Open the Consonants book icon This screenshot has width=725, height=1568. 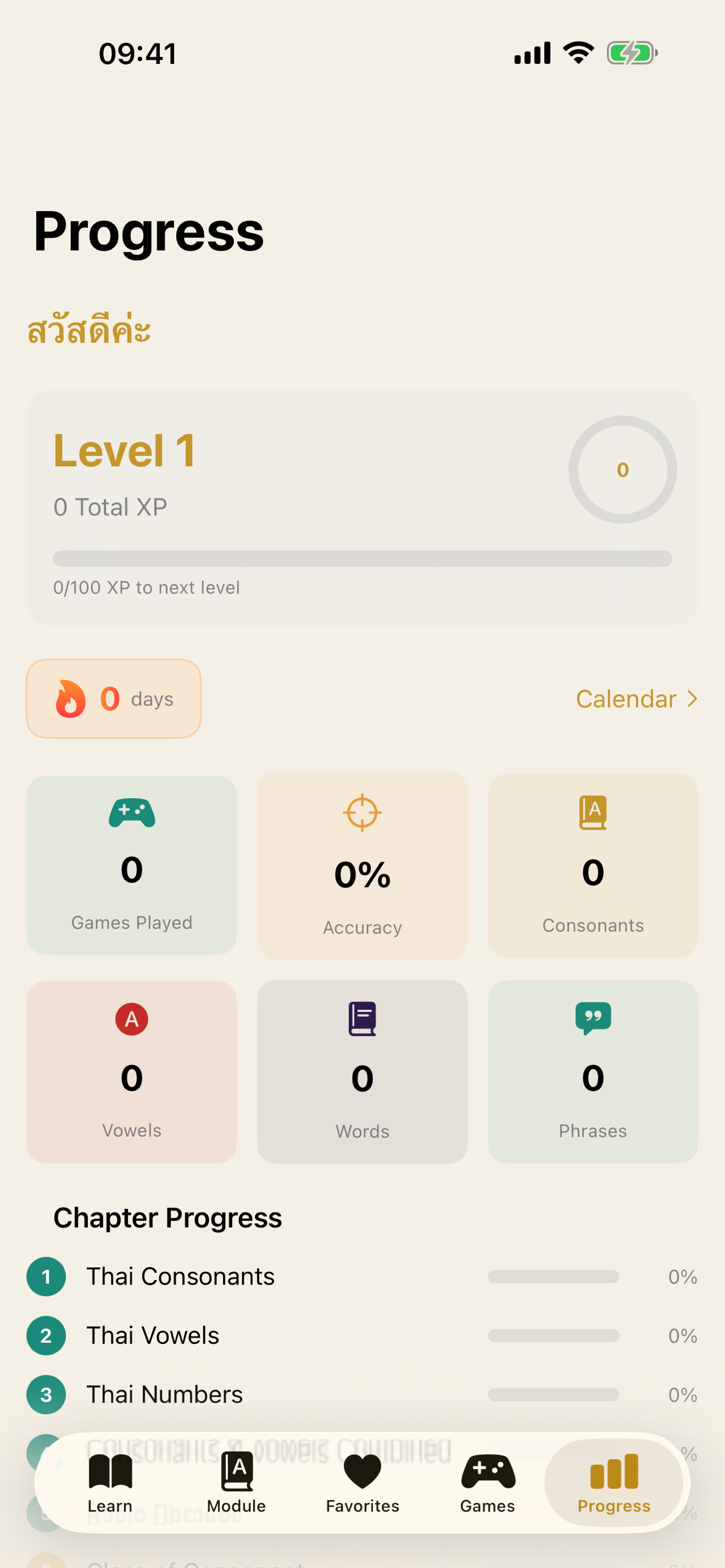pos(592,812)
